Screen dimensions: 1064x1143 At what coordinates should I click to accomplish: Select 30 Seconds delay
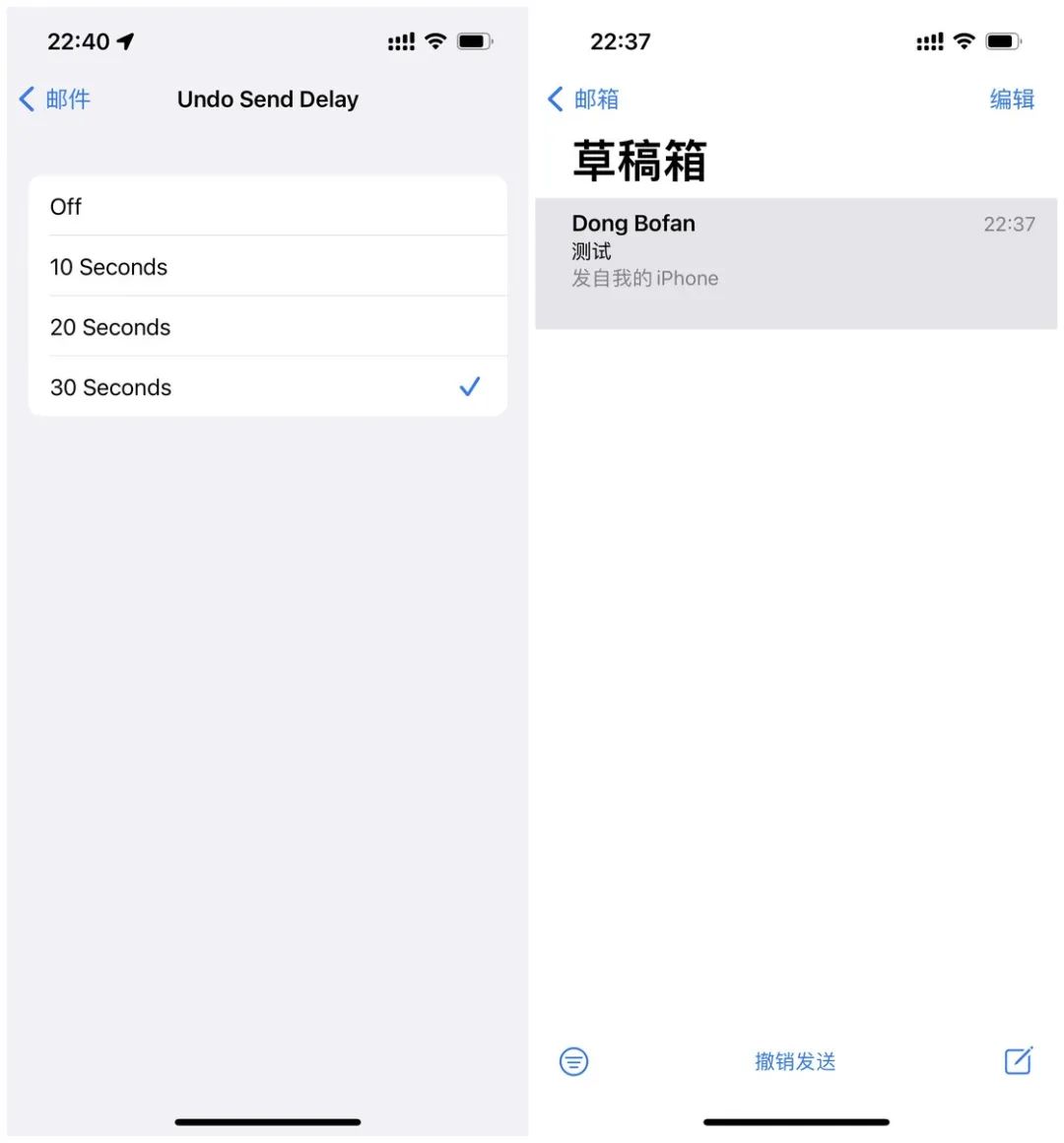point(266,387)
